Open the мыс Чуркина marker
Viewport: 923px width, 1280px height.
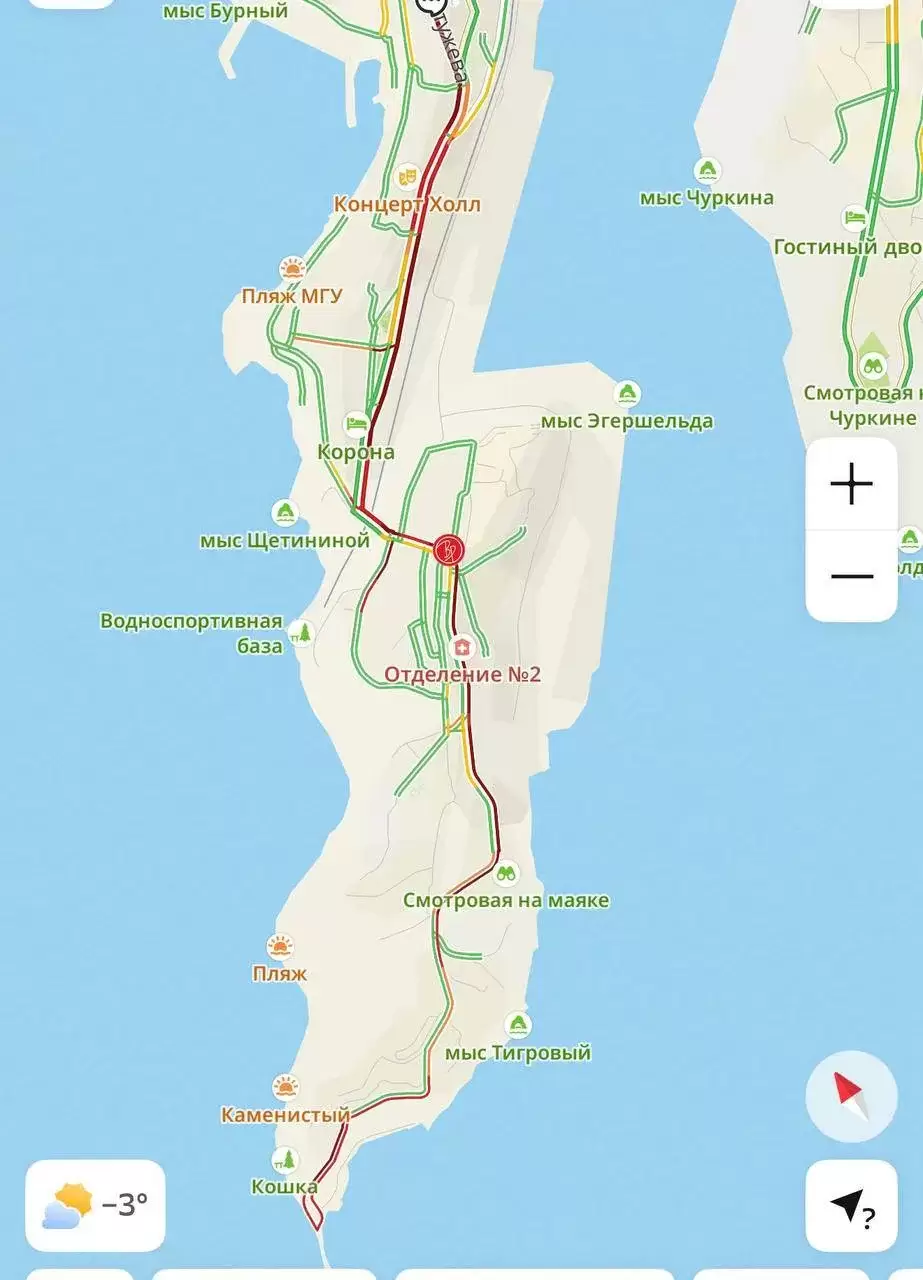708,170
